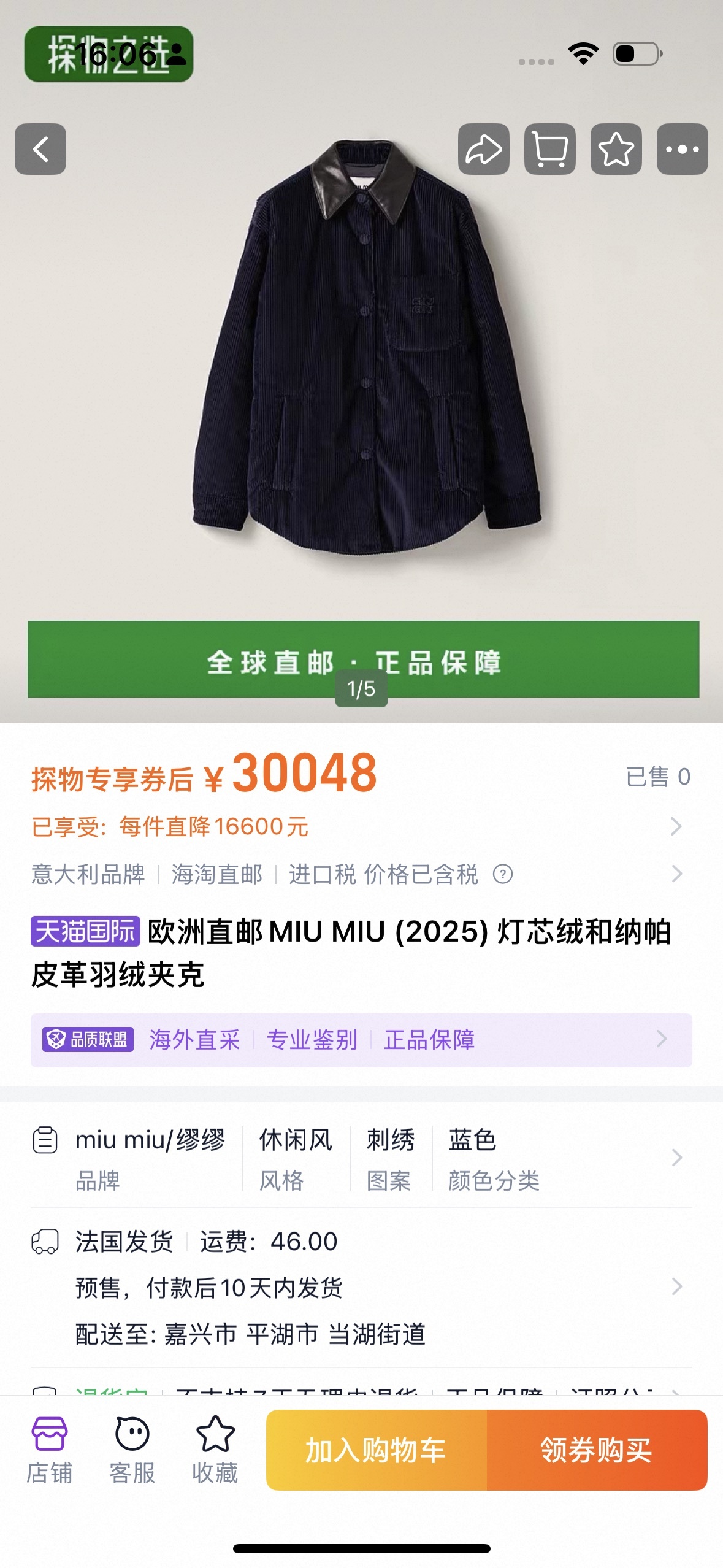Buy now with 领券购买
Image resolution: width=723 pixels, height=1568 pixels.
597,1450
